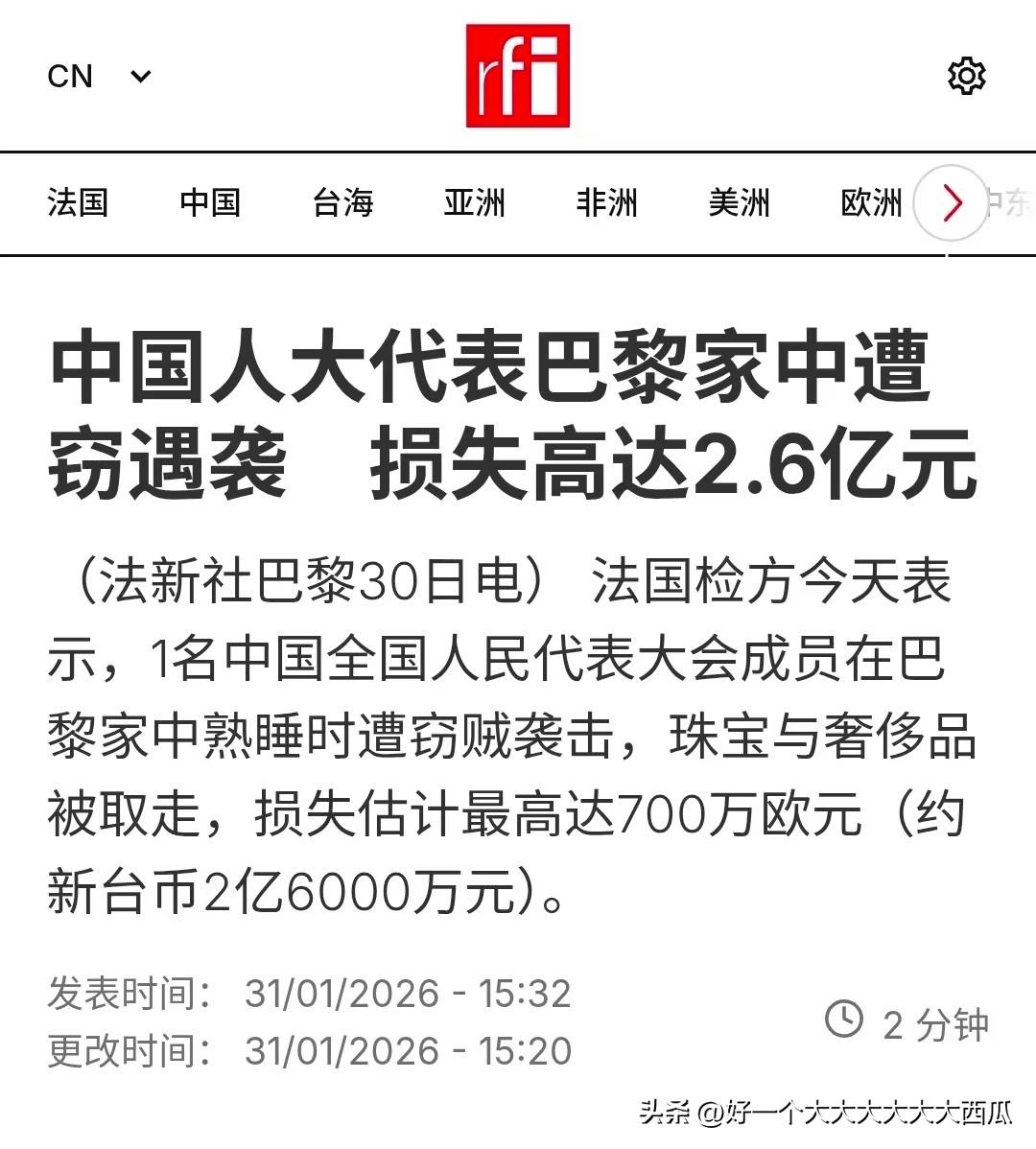Click the 美洲 section label

point(740,203)
